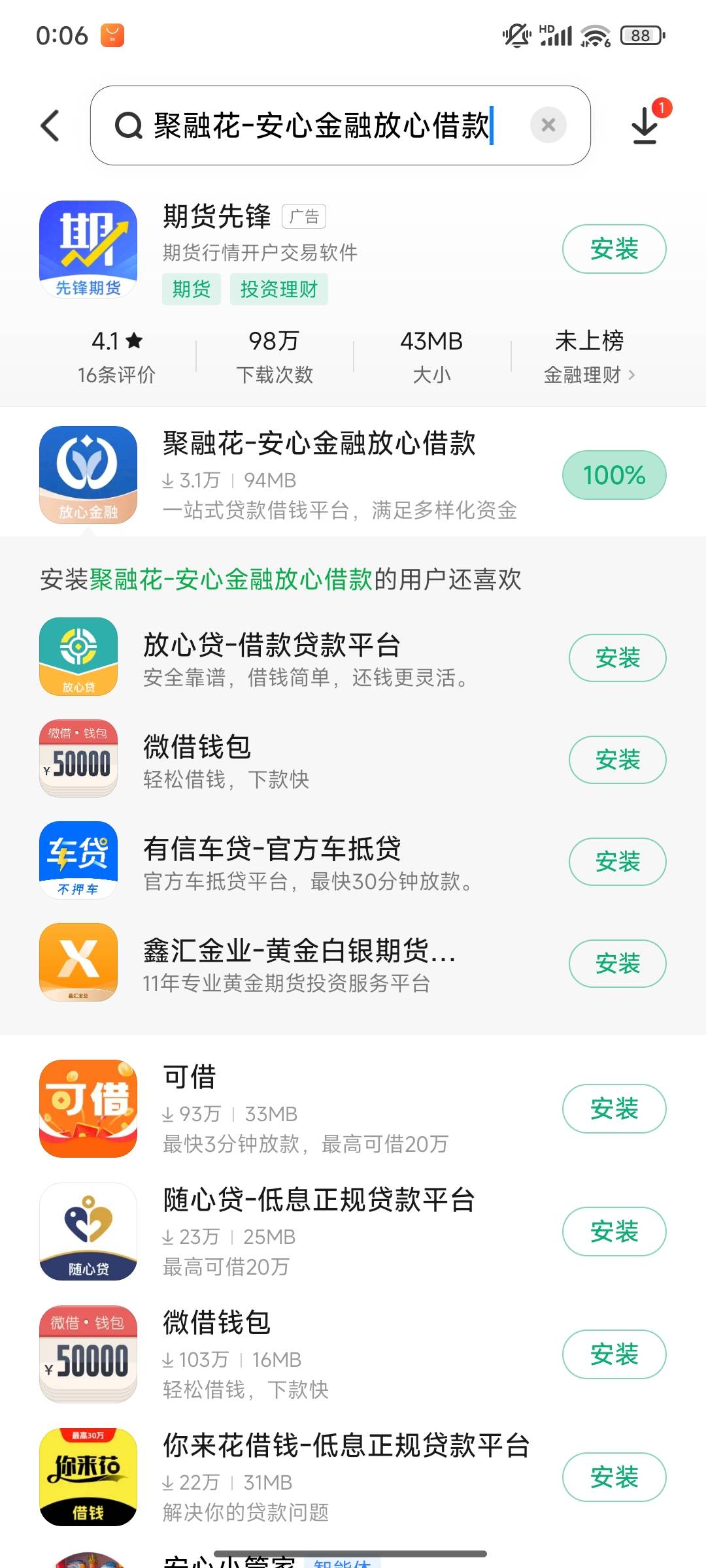706x1568 pixels.
Task: Install 随心贷-低息正规贷款平台
Action: pyautogui.click(x=614, y=1232)
